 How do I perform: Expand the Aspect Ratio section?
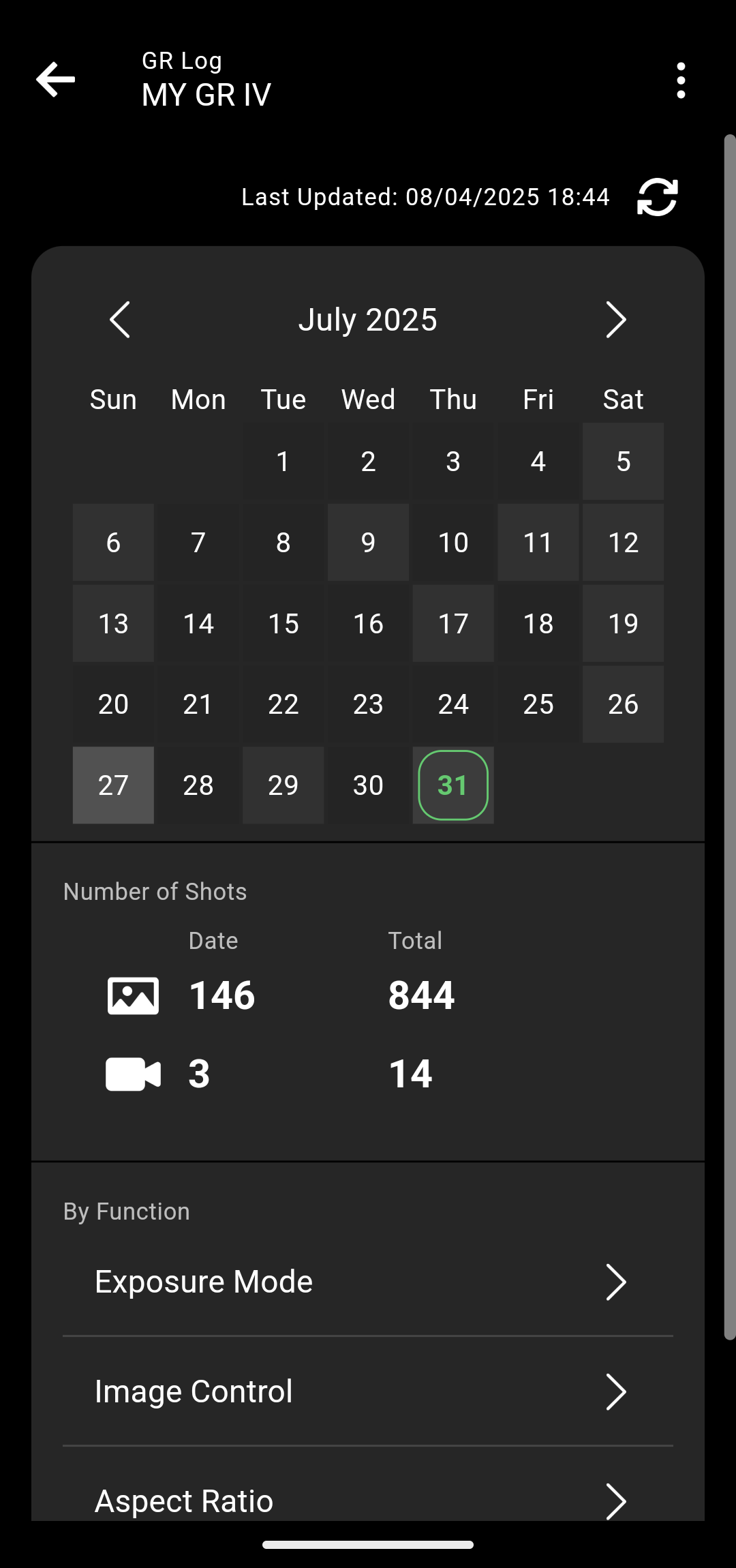pyautogui.click(x=368, y=1500)
